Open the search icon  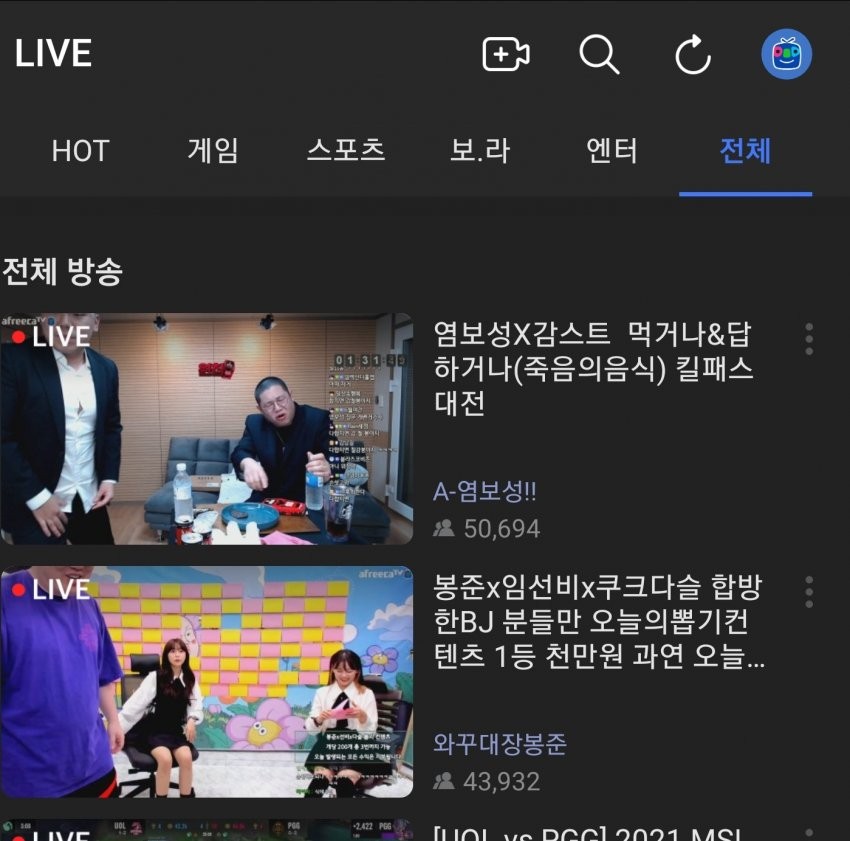(x=599, y=54)
